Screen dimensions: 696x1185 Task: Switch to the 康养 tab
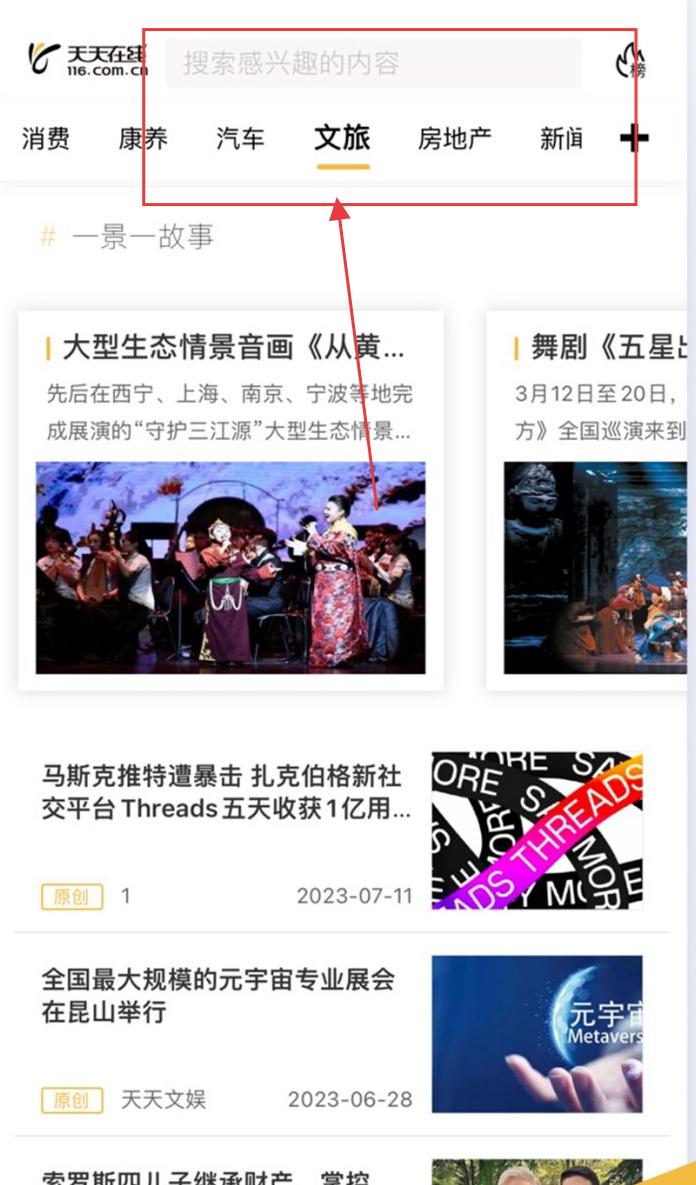point(143,139)
